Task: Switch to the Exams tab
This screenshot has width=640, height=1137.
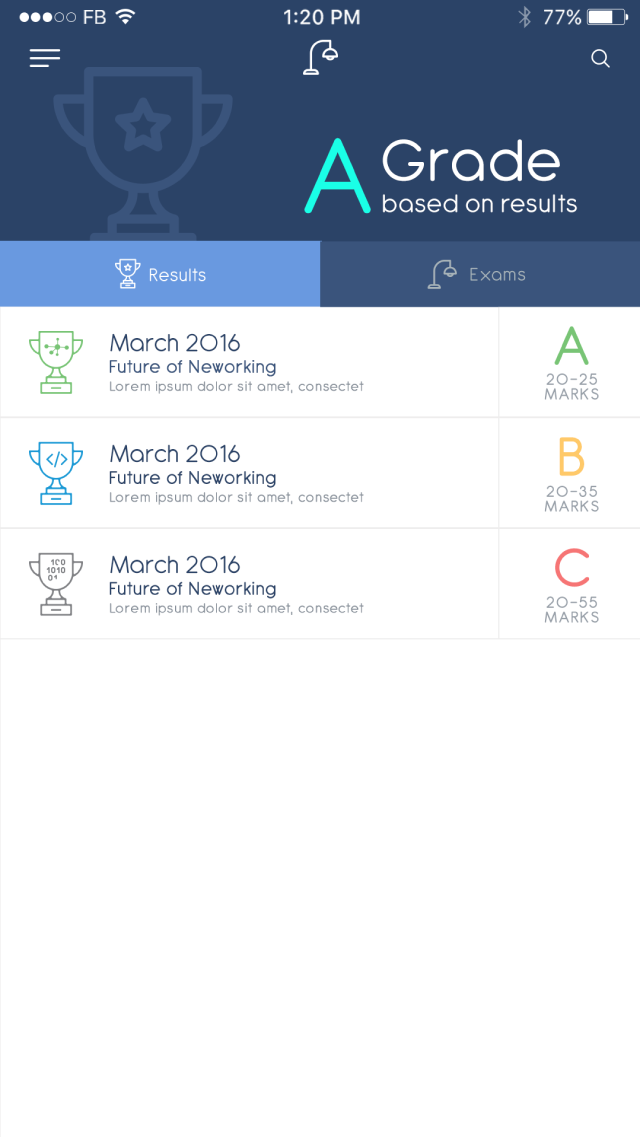Action: pyautogui.click(x=480, y=274)
